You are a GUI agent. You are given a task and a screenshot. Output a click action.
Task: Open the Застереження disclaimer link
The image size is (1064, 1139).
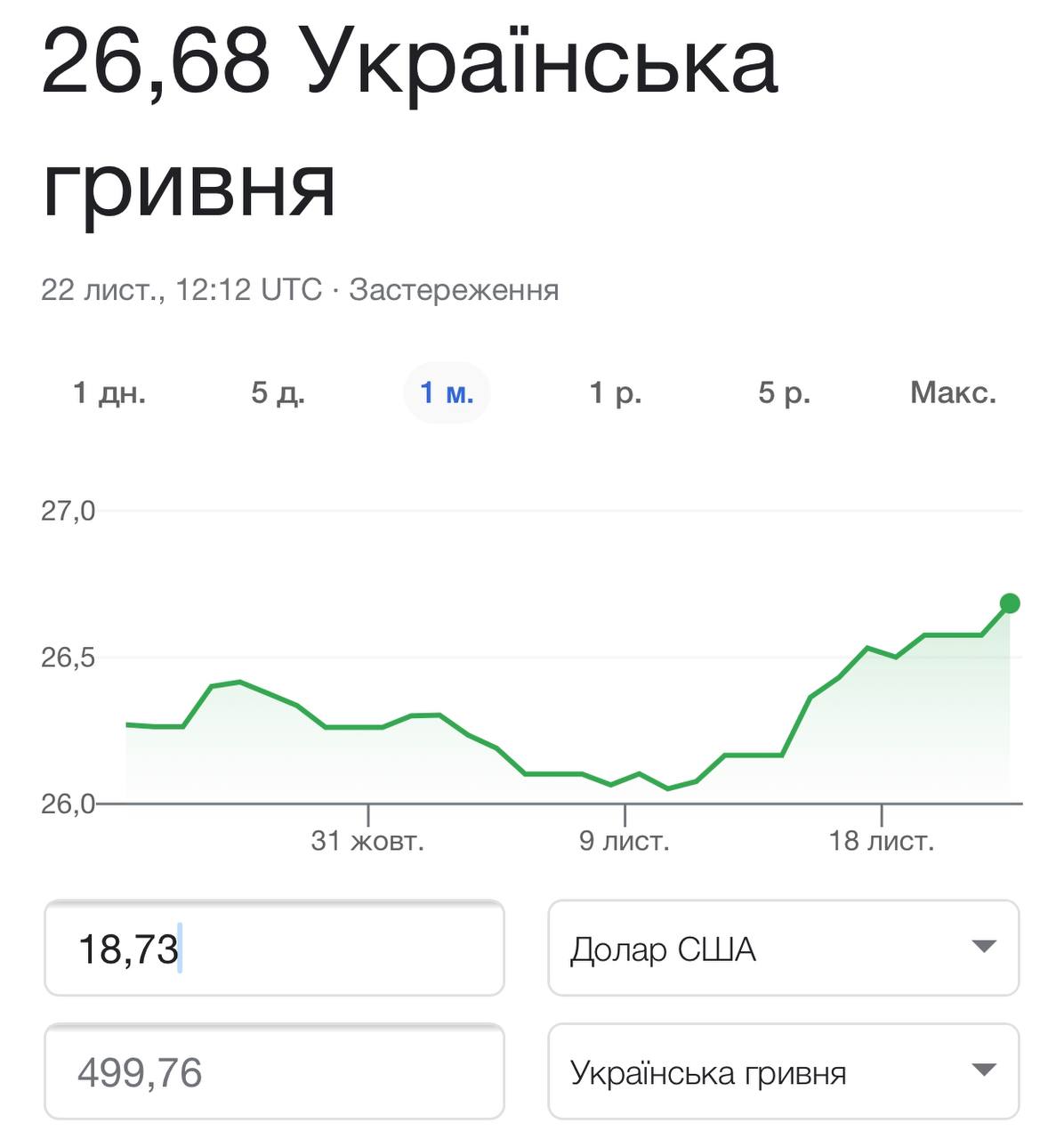[x=454, y=290]
